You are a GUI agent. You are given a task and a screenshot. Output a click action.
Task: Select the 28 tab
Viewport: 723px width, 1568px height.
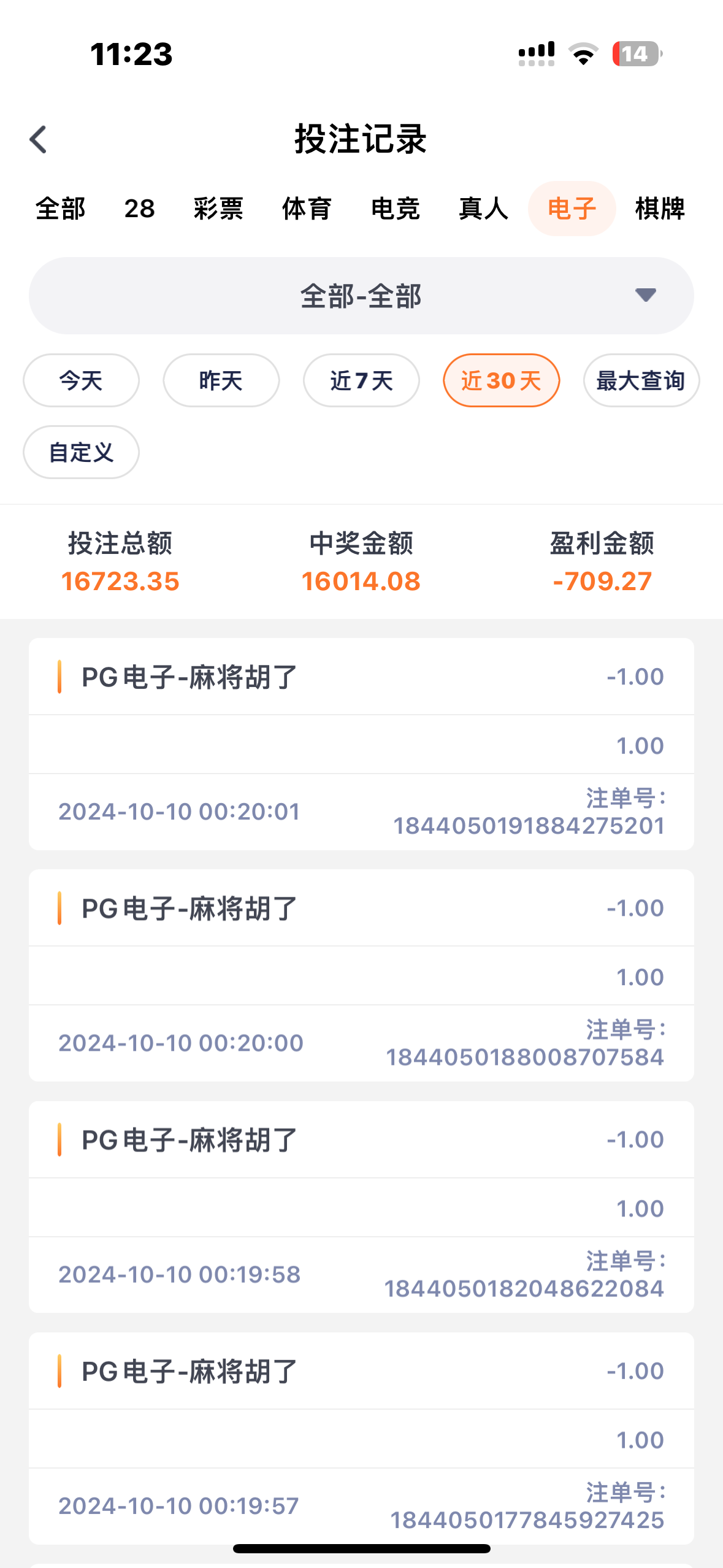click(139, 209)
